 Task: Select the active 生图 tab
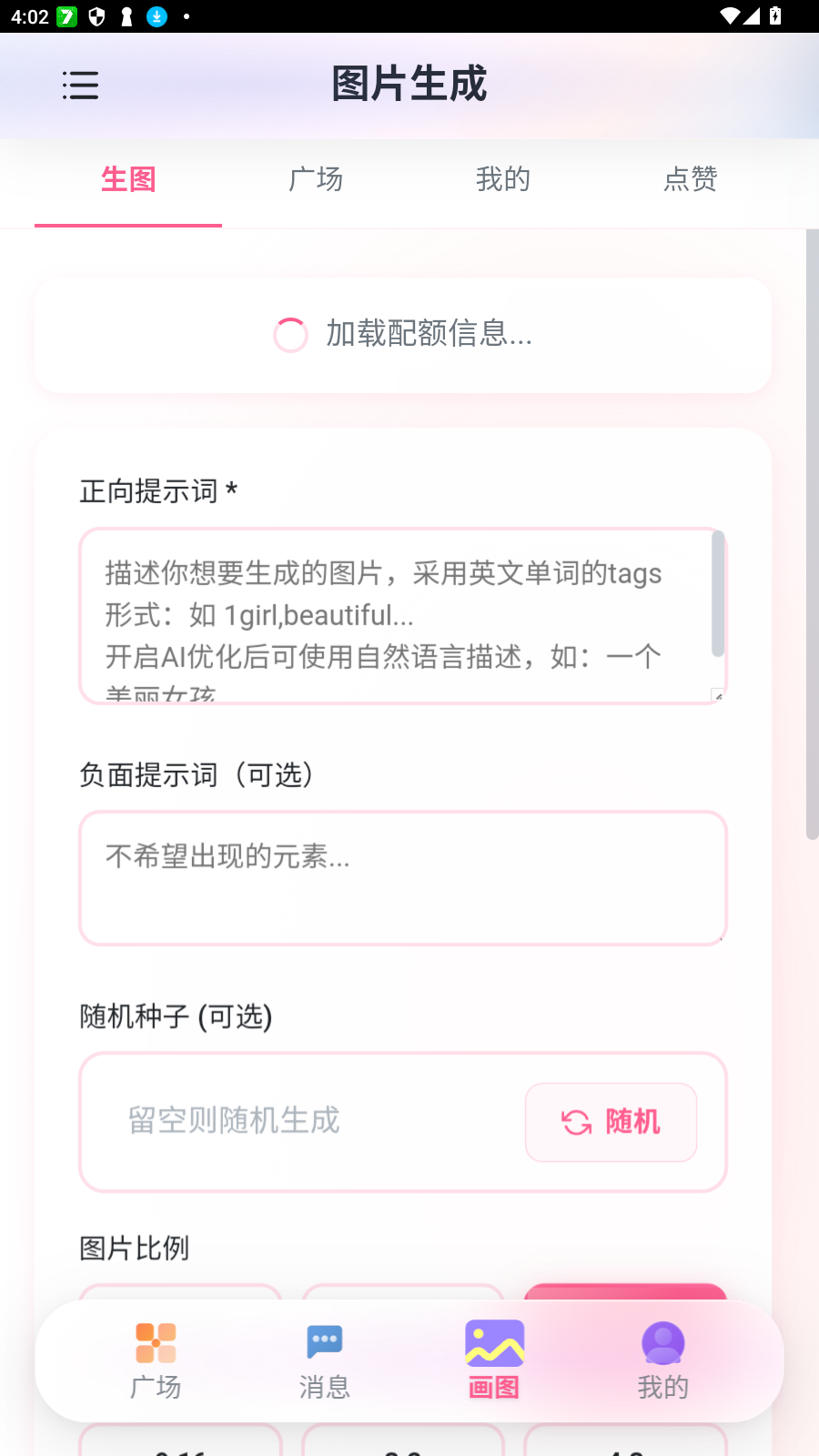coord(128,180)
